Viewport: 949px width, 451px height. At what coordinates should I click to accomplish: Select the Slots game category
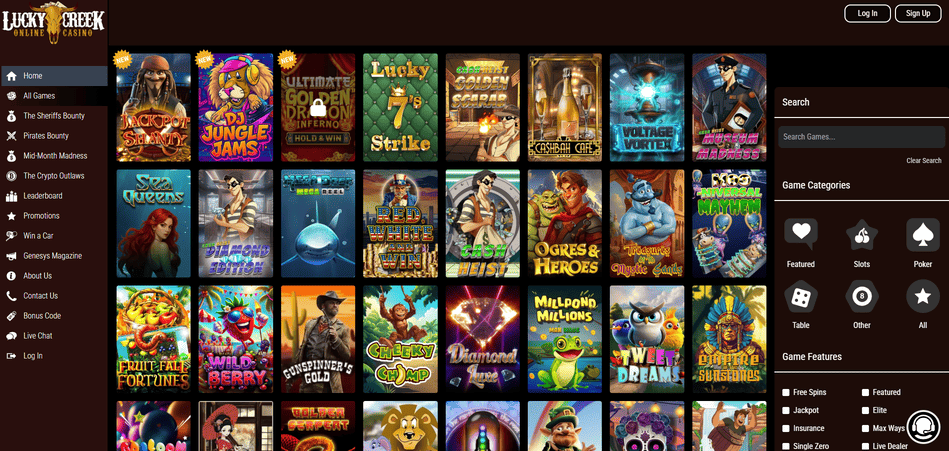[861, 241]
